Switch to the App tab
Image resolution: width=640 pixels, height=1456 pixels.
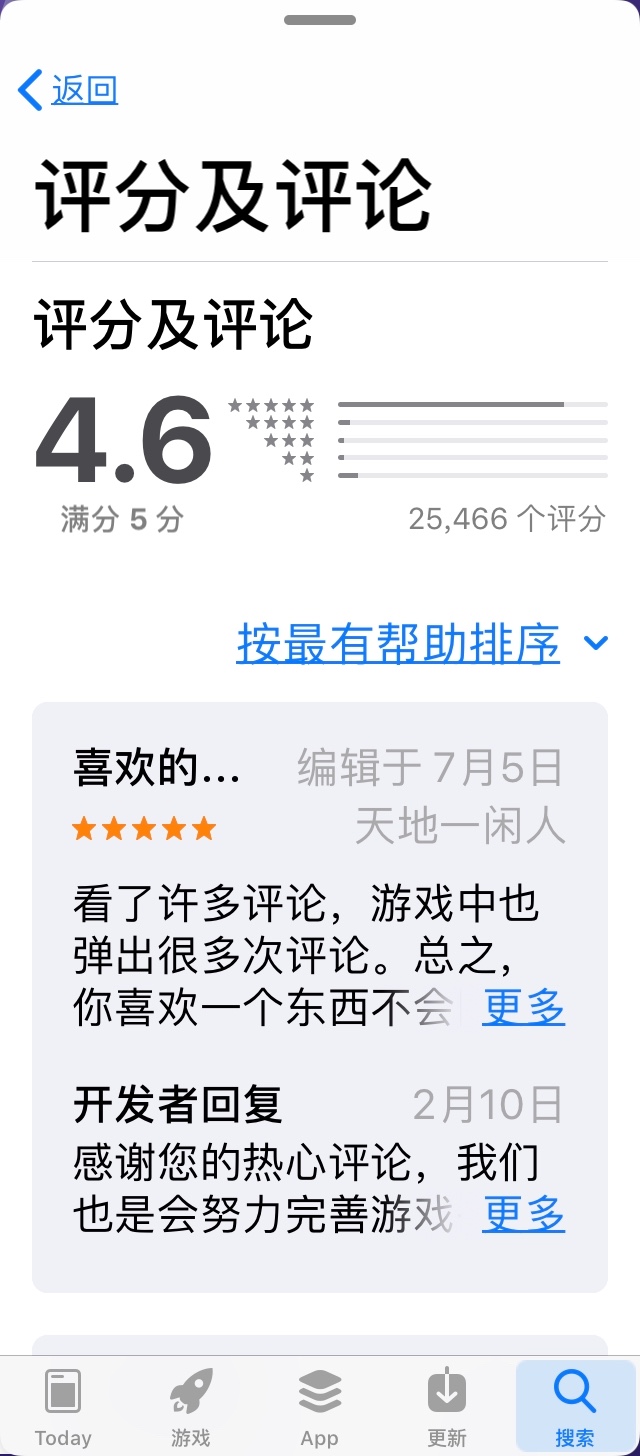click(320, 1407)
